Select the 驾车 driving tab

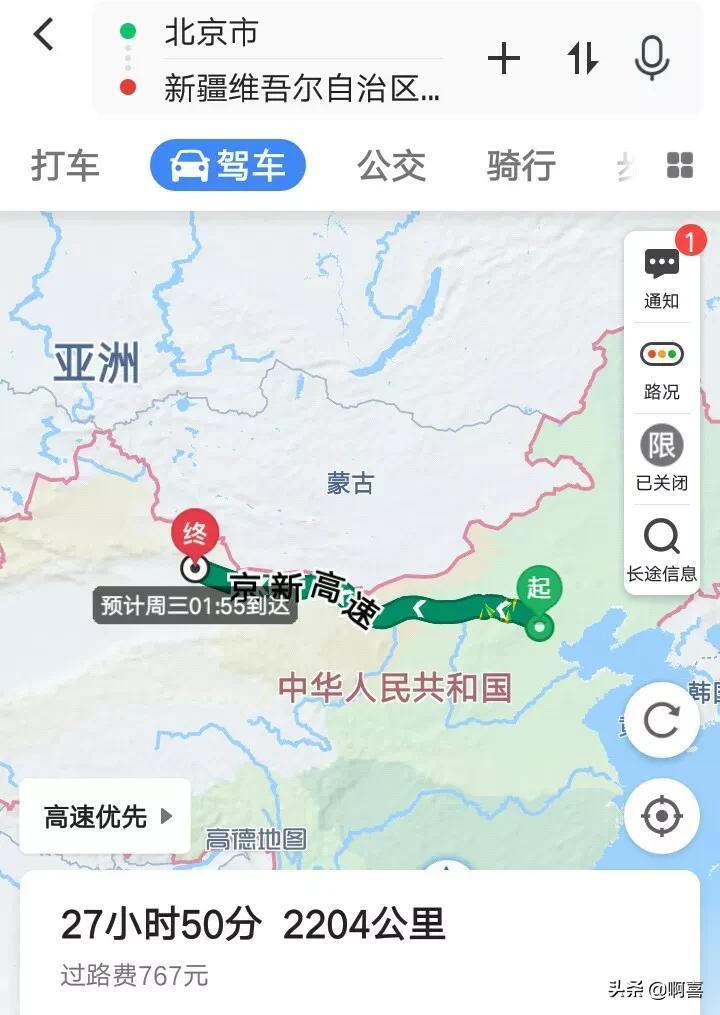pyautogui.click(x=228, y=166)
